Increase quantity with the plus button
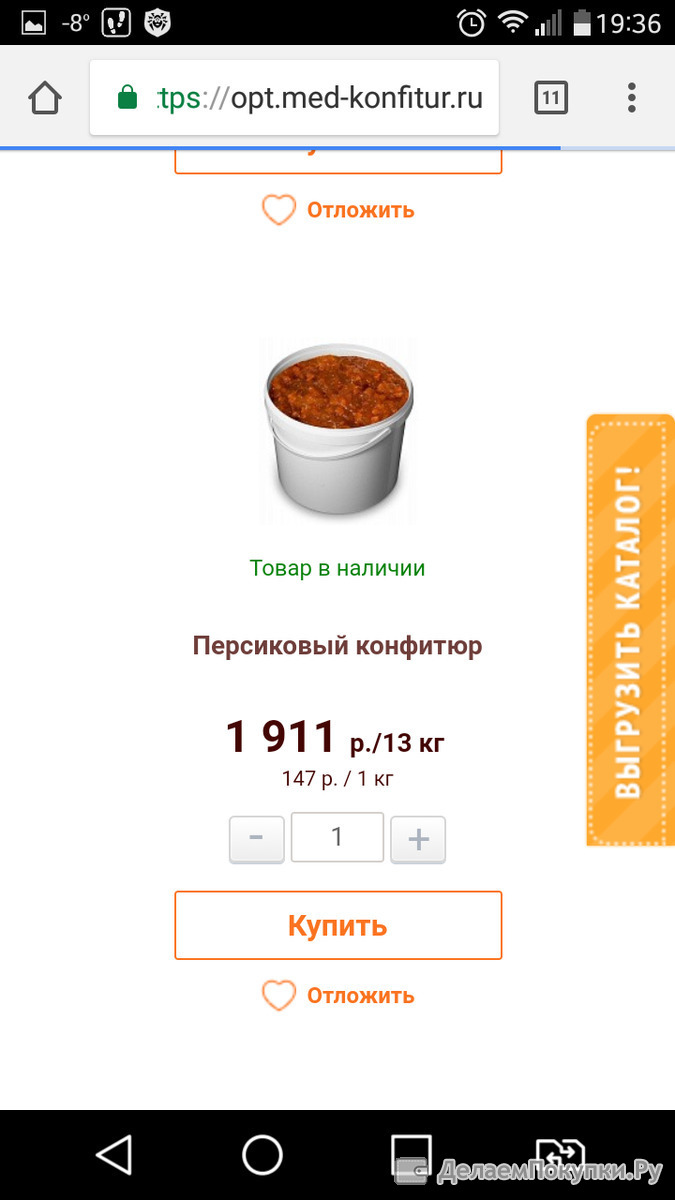This screenshot has width=675, height=1200. tap(418, 839)
